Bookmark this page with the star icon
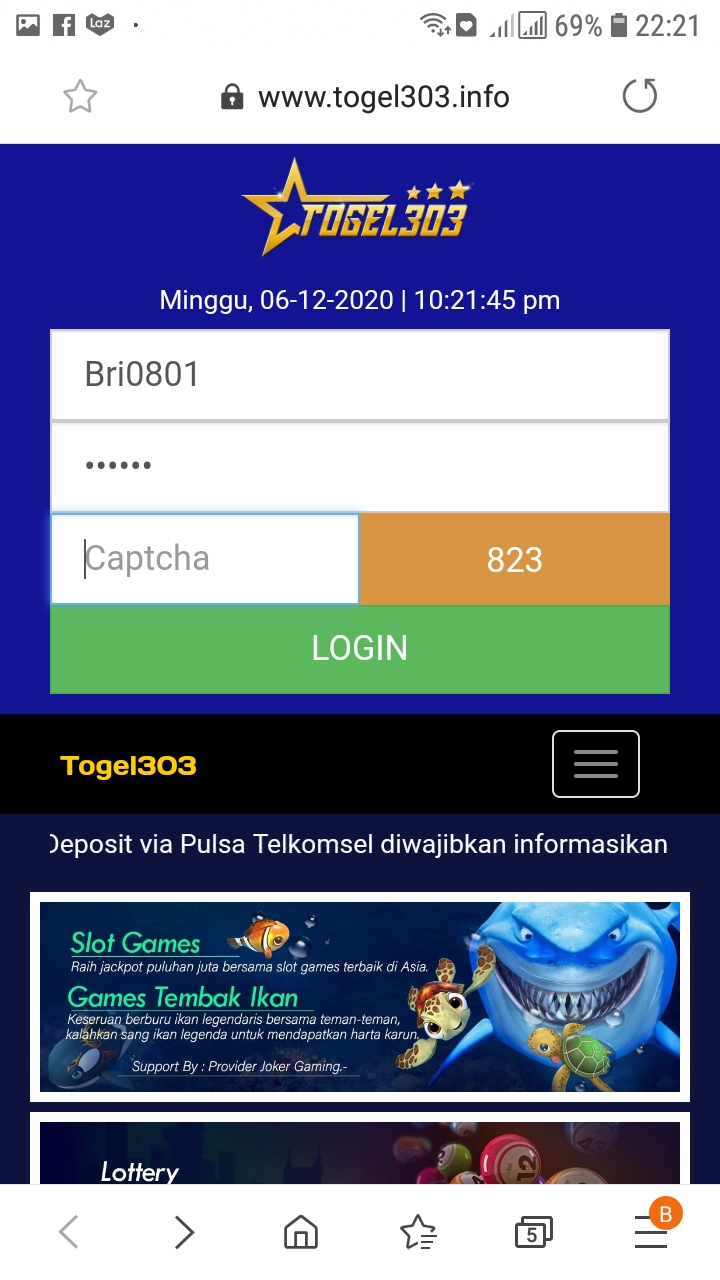 [80, 97]
